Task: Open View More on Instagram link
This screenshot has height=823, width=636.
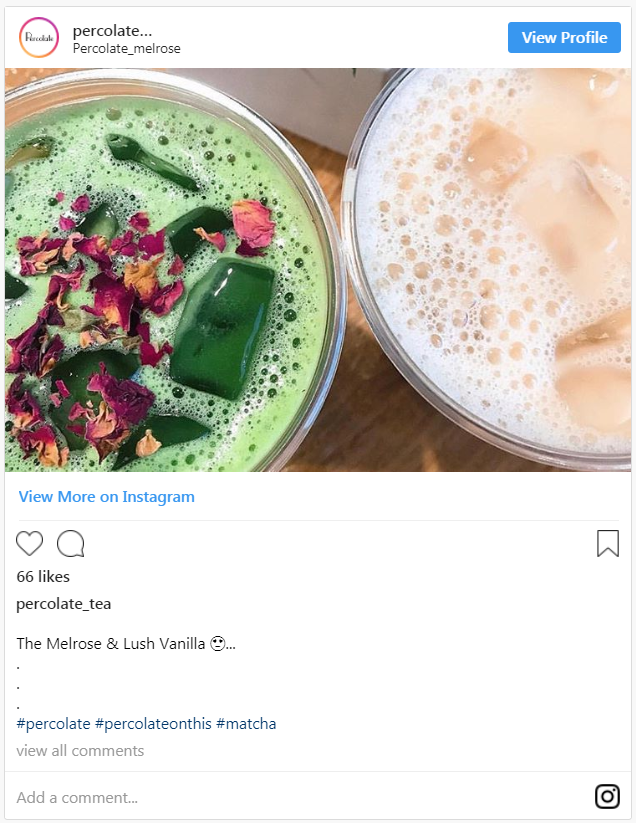Action: 106,496
